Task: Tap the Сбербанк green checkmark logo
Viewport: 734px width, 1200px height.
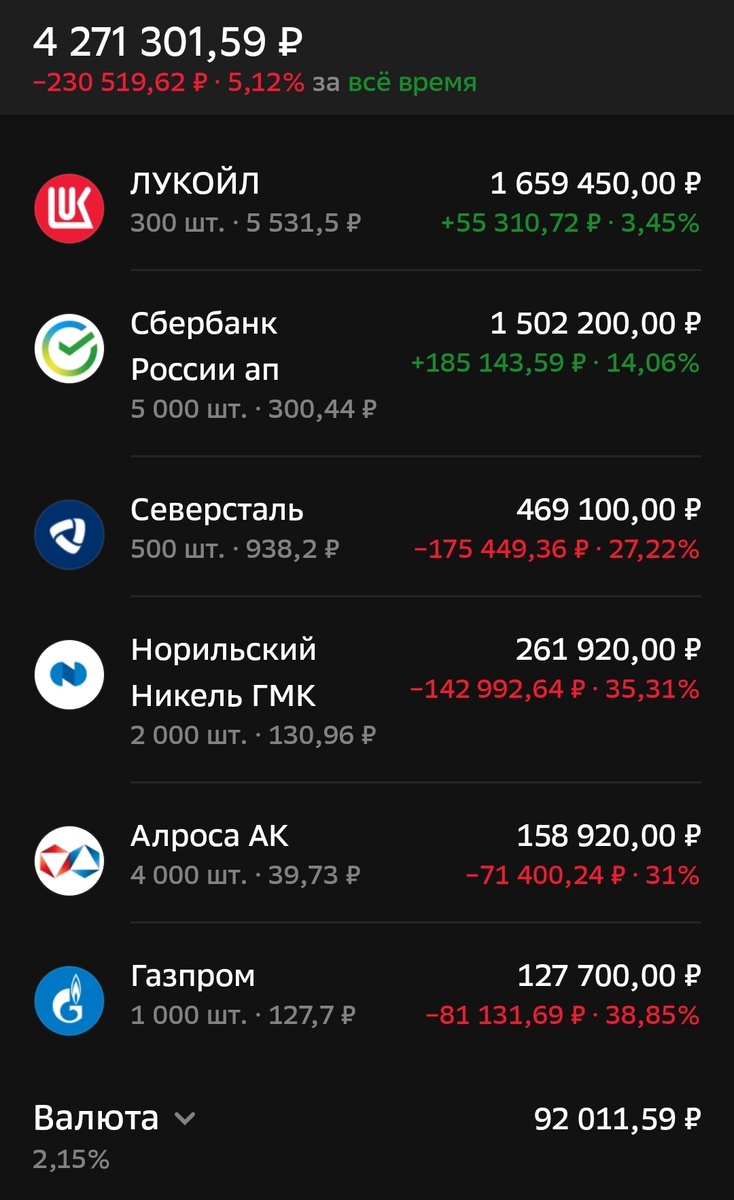Action: (x=68, y=348)
